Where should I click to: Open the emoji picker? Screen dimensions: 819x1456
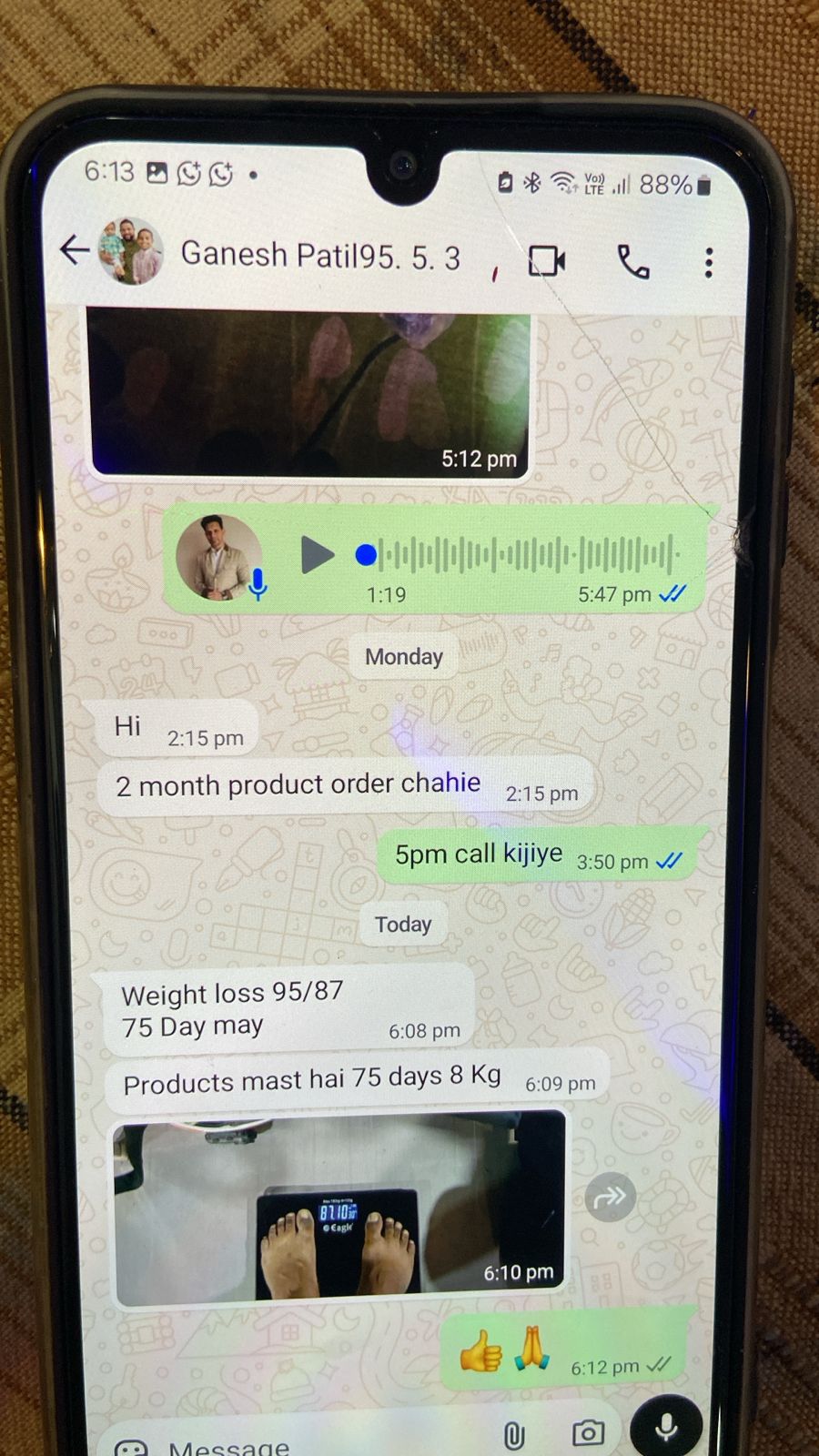[x=132, y=1447]
